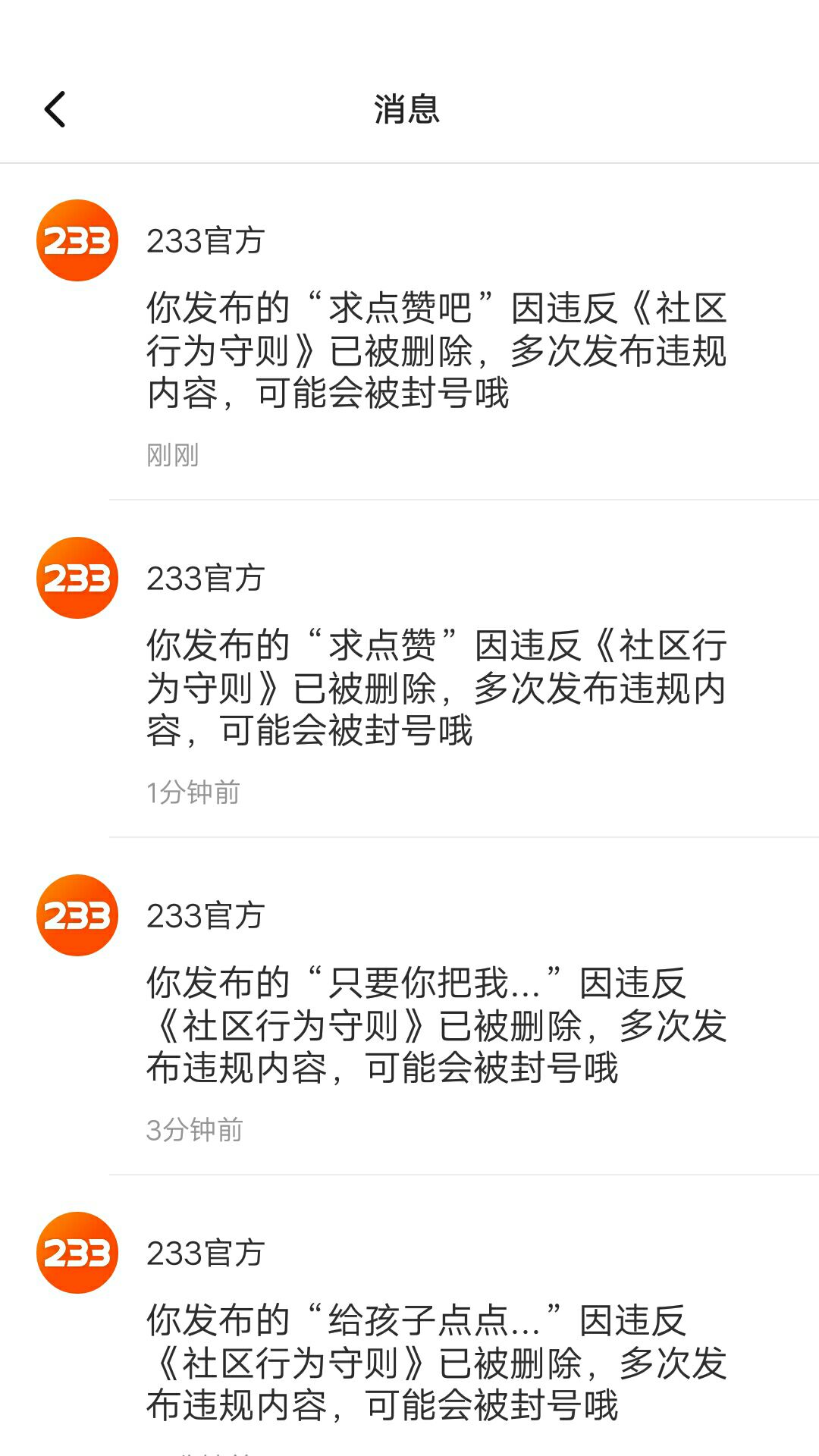
Task: Open the 233官方 message about “求点赞吧”
Action: [436, 350]
